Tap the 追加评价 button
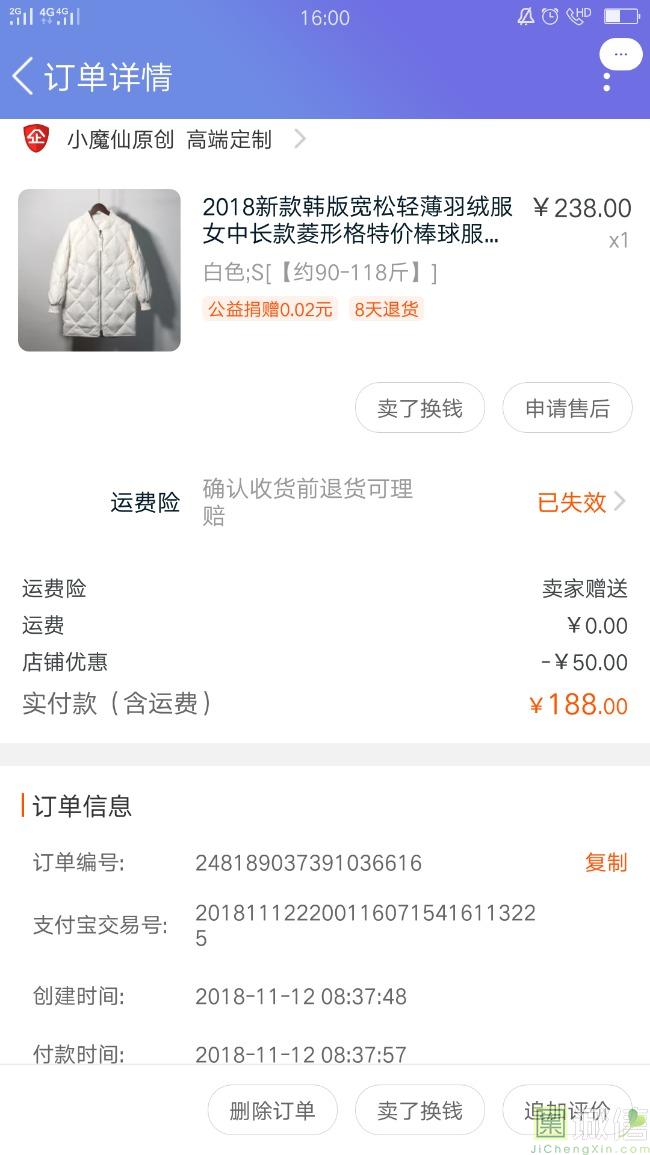 (x=567, y=1110)
